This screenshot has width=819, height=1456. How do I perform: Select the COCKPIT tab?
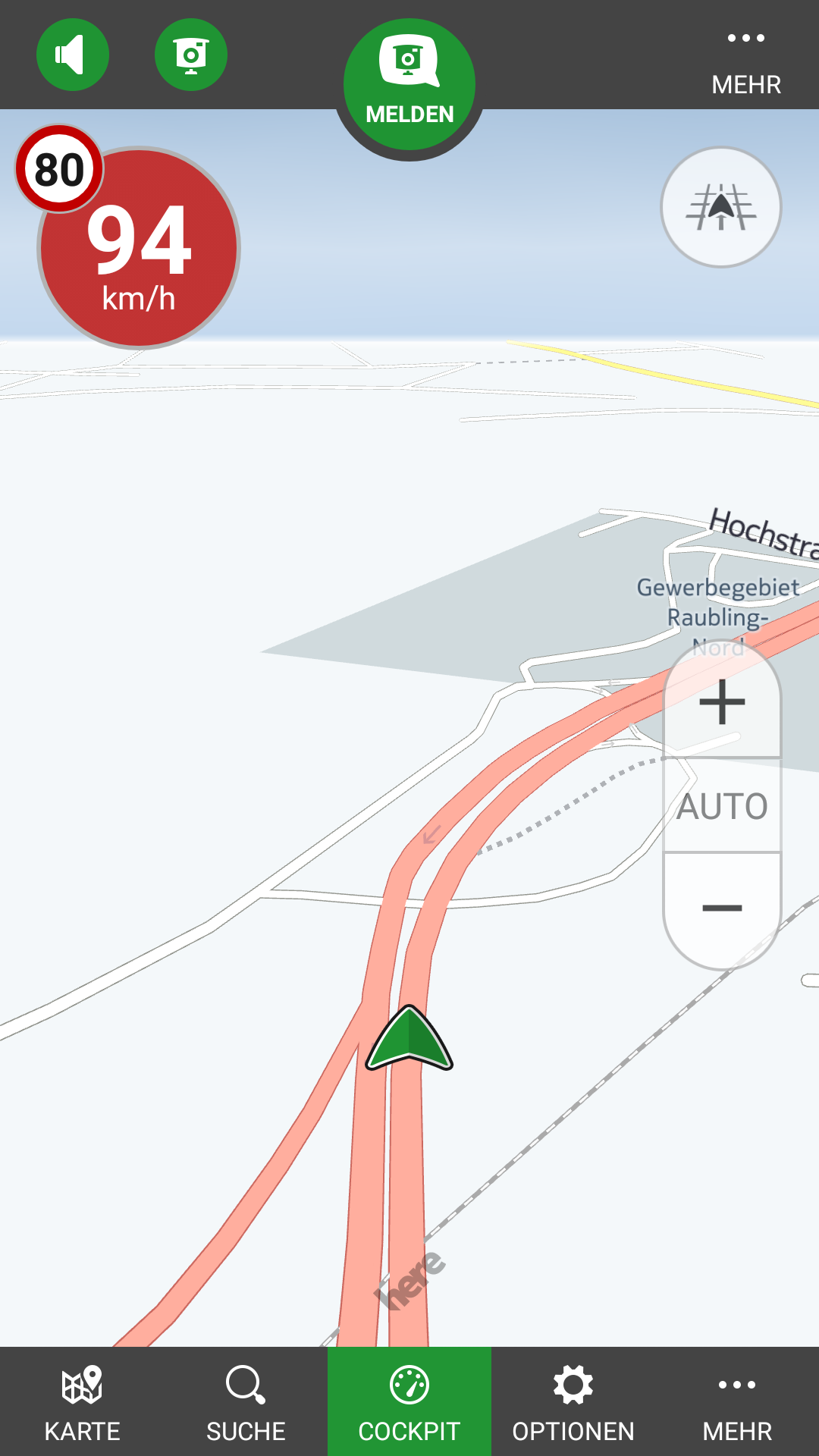[409, 1401]
